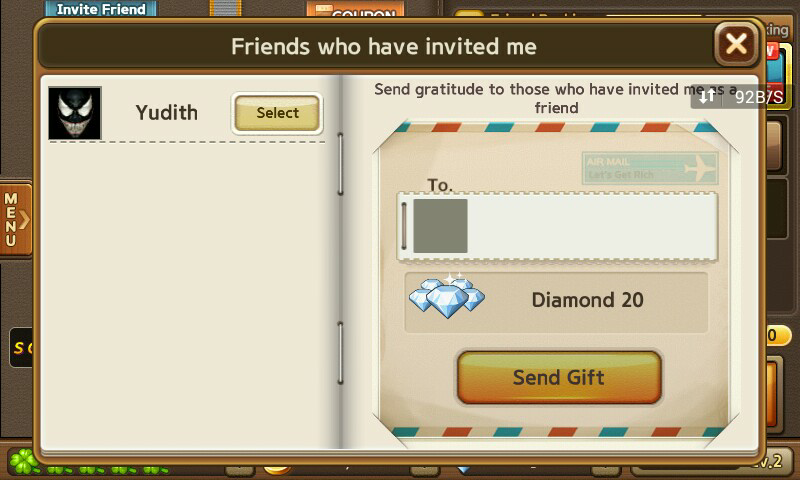800x480 pixels.
Task: Open the side MENU tab
Action: point(14,219)
